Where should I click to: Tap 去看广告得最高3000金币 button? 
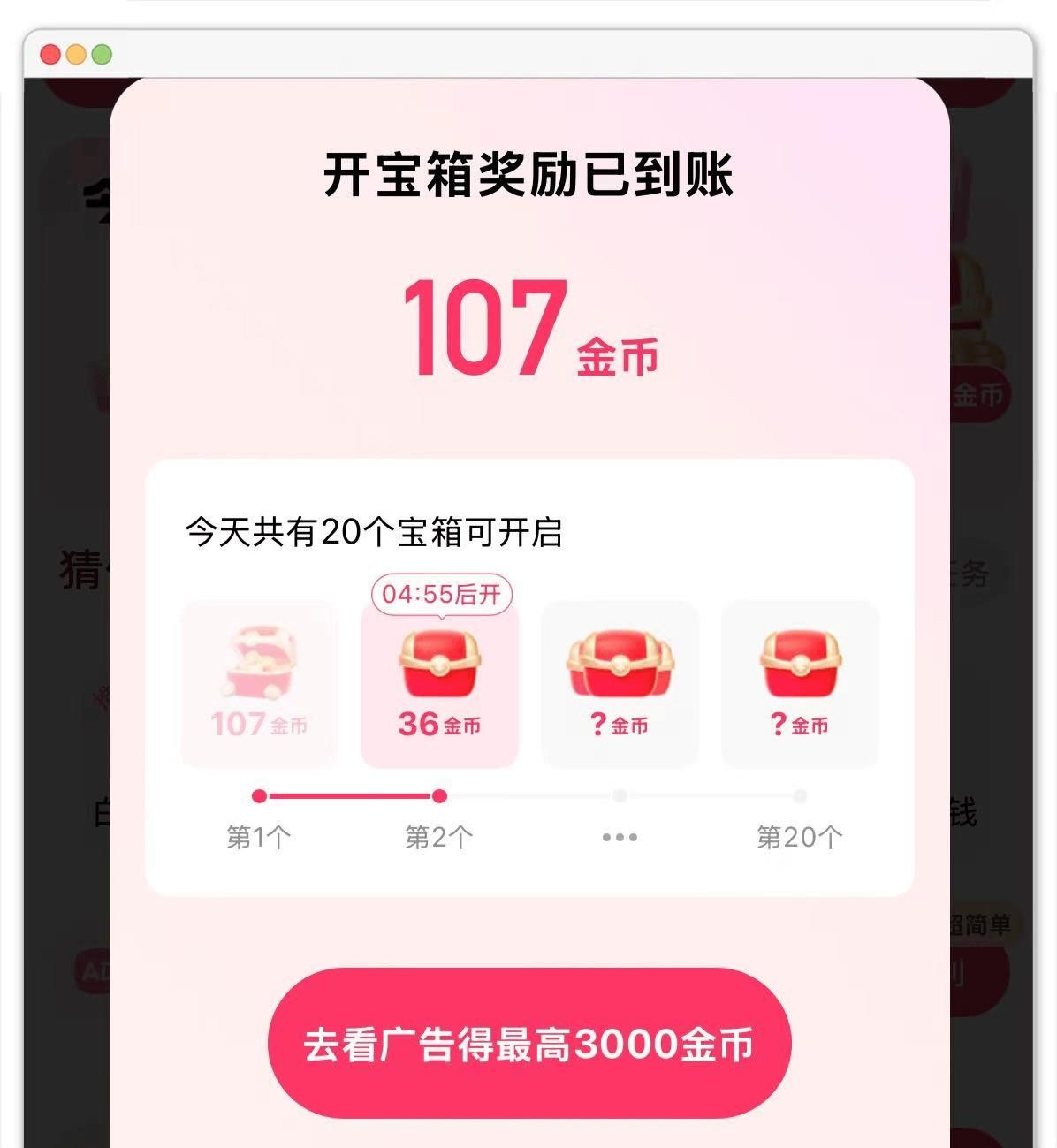[528, 1044]
